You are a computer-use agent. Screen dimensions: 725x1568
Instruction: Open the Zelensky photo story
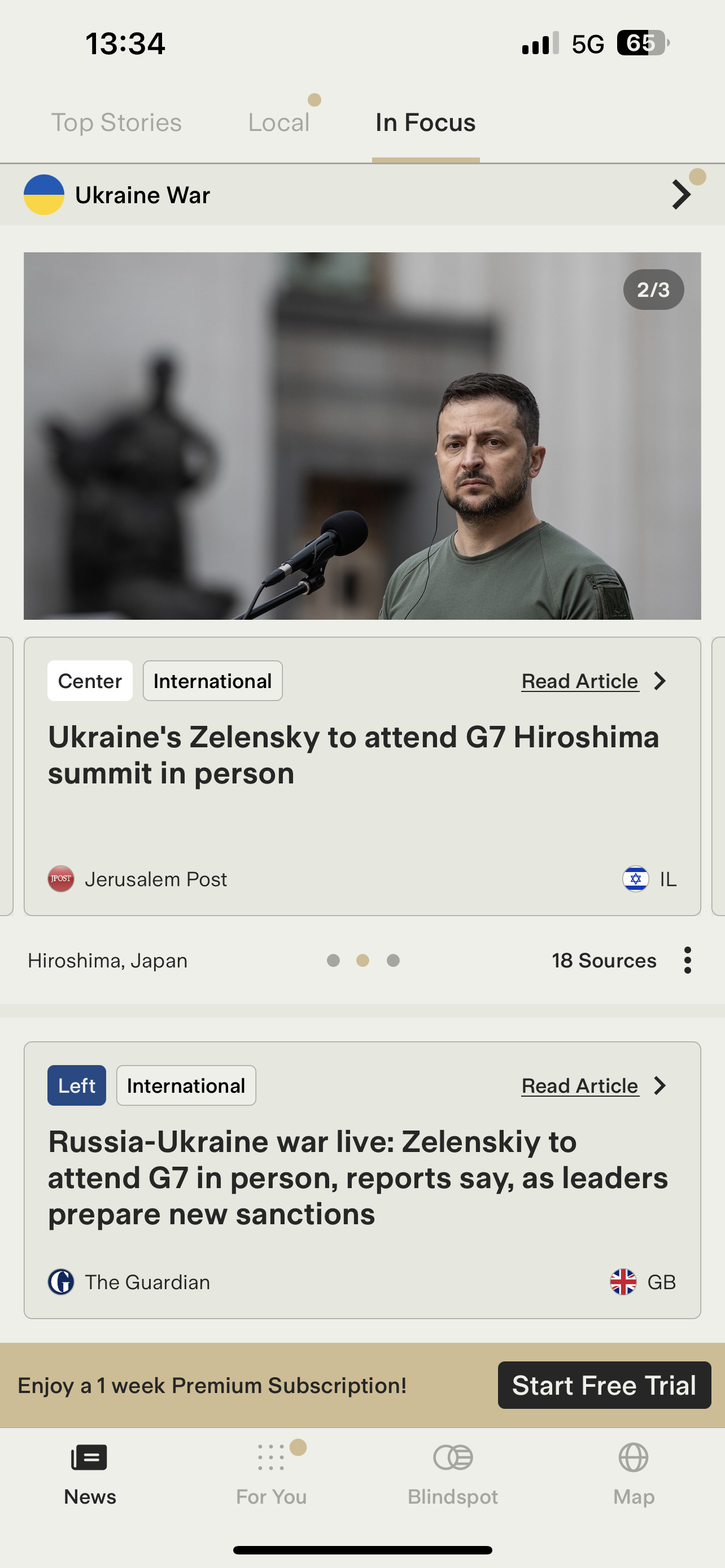362,436
